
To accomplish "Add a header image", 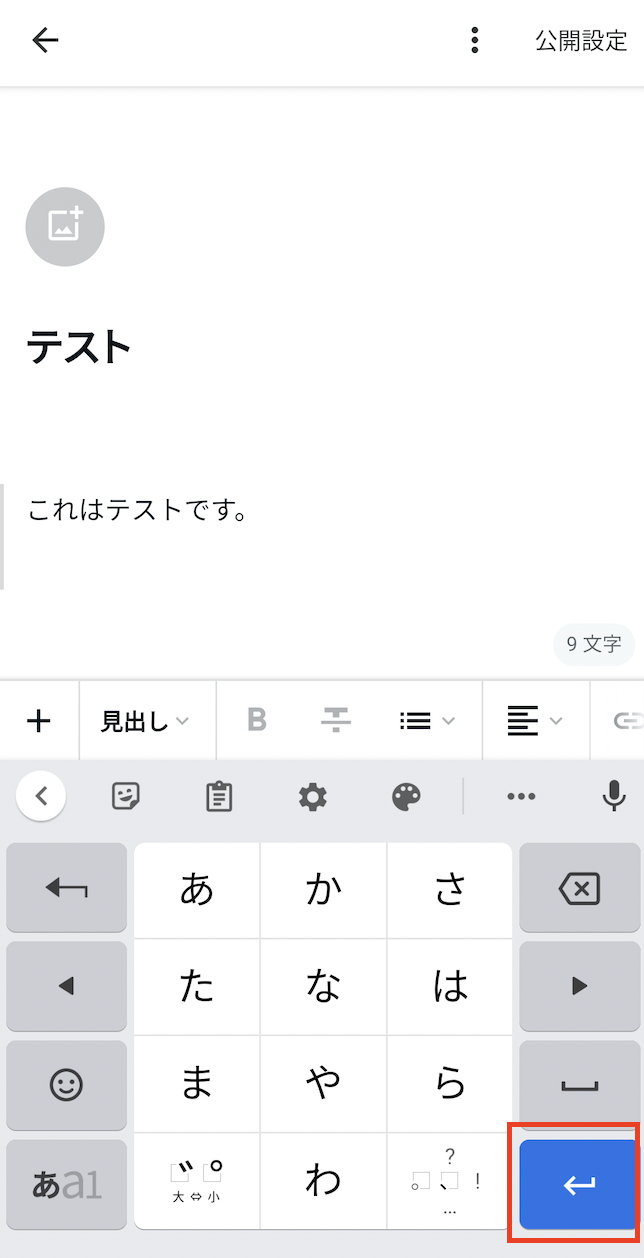I will (x=65, y=227).
